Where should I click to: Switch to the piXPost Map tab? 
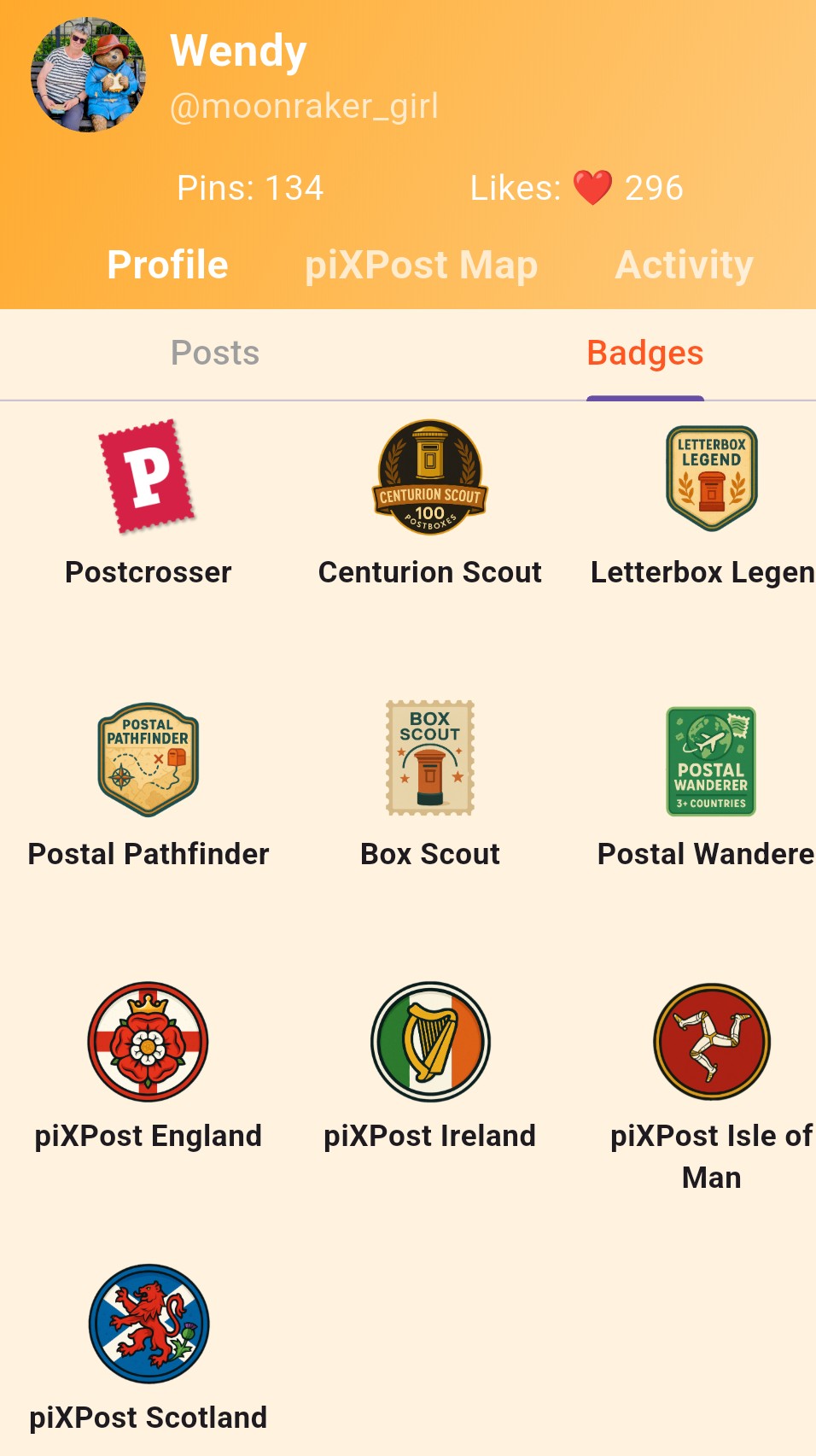pyautogui.click(x=422, y=265)
